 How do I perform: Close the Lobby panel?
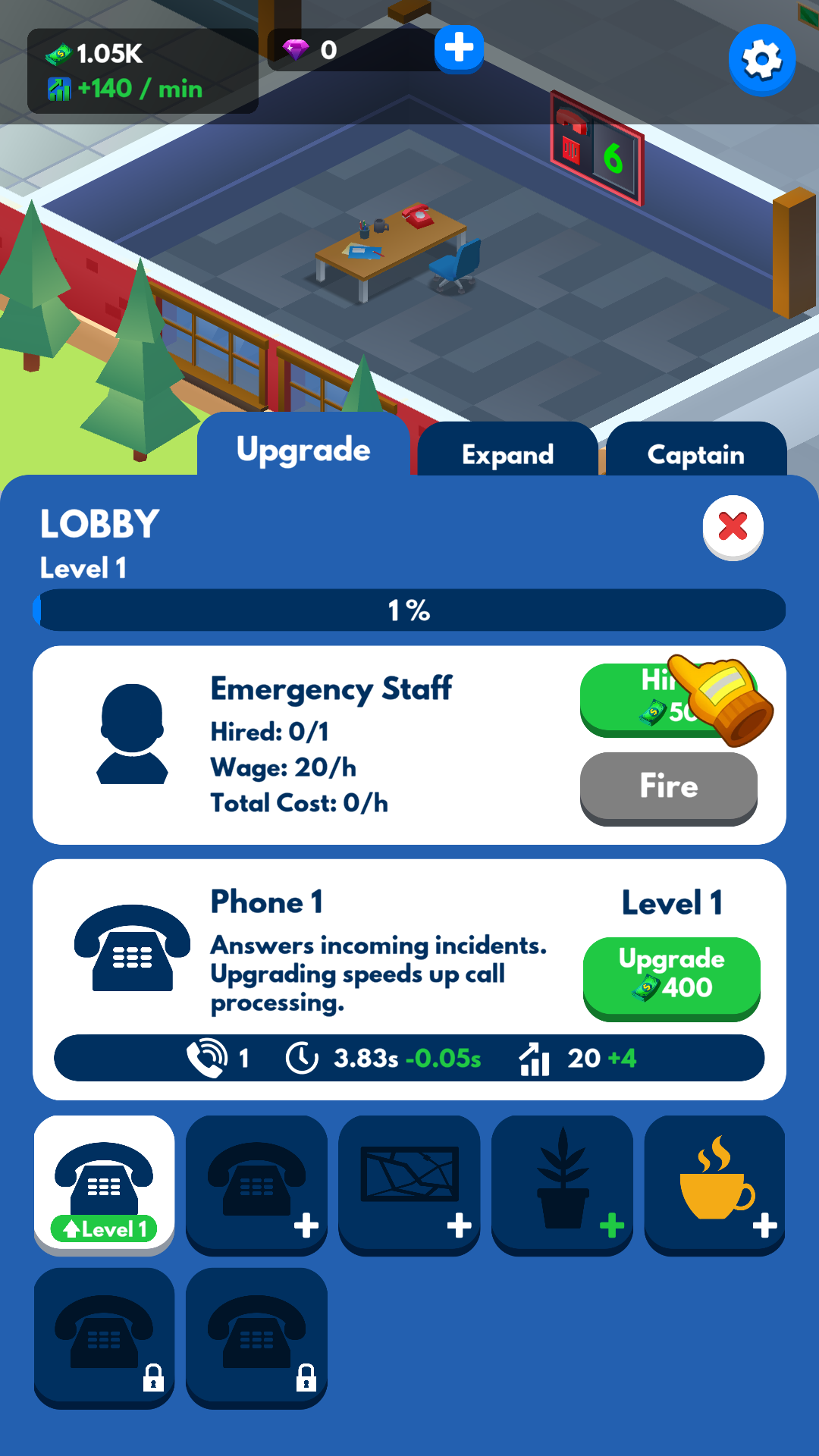(733, 527)
